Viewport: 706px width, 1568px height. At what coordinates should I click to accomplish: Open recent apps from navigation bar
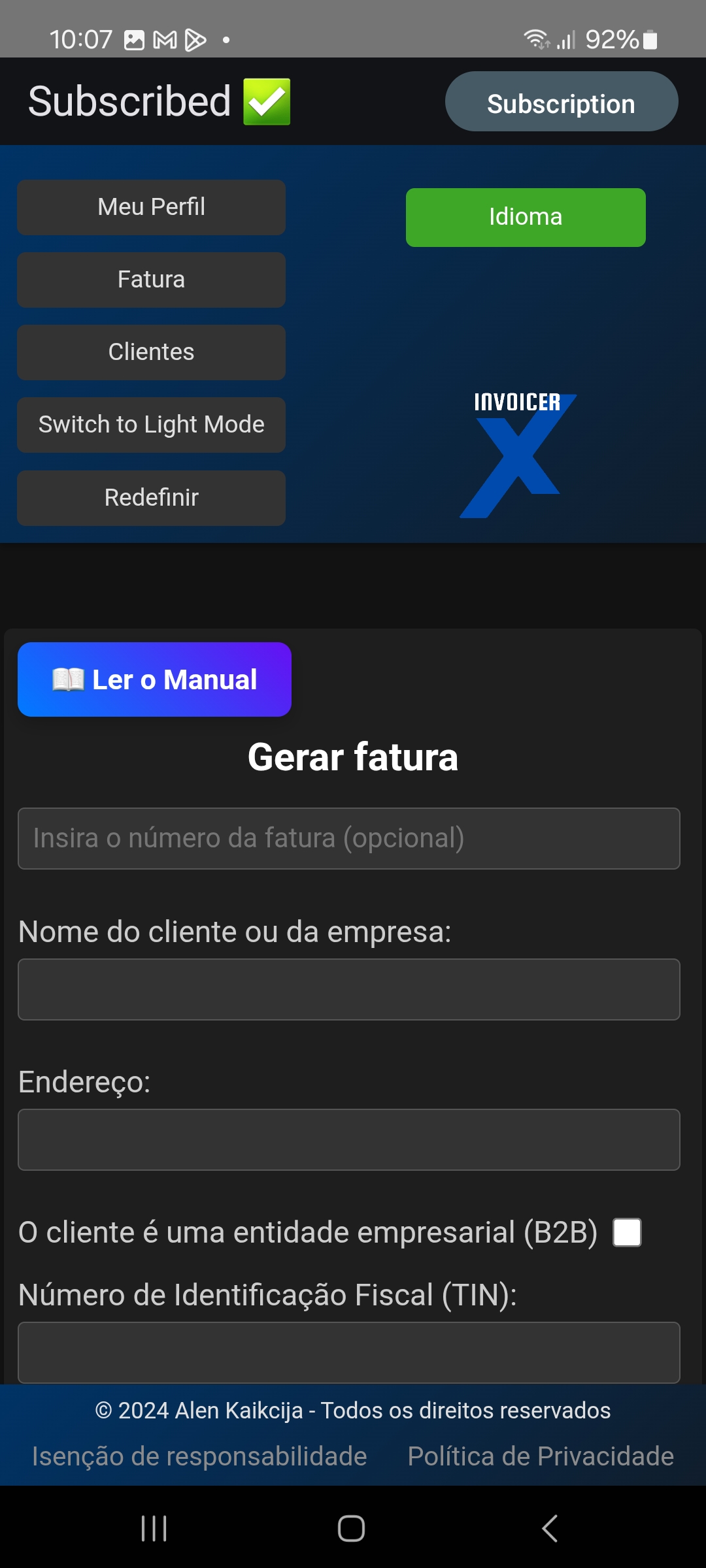pos(154,1528)
